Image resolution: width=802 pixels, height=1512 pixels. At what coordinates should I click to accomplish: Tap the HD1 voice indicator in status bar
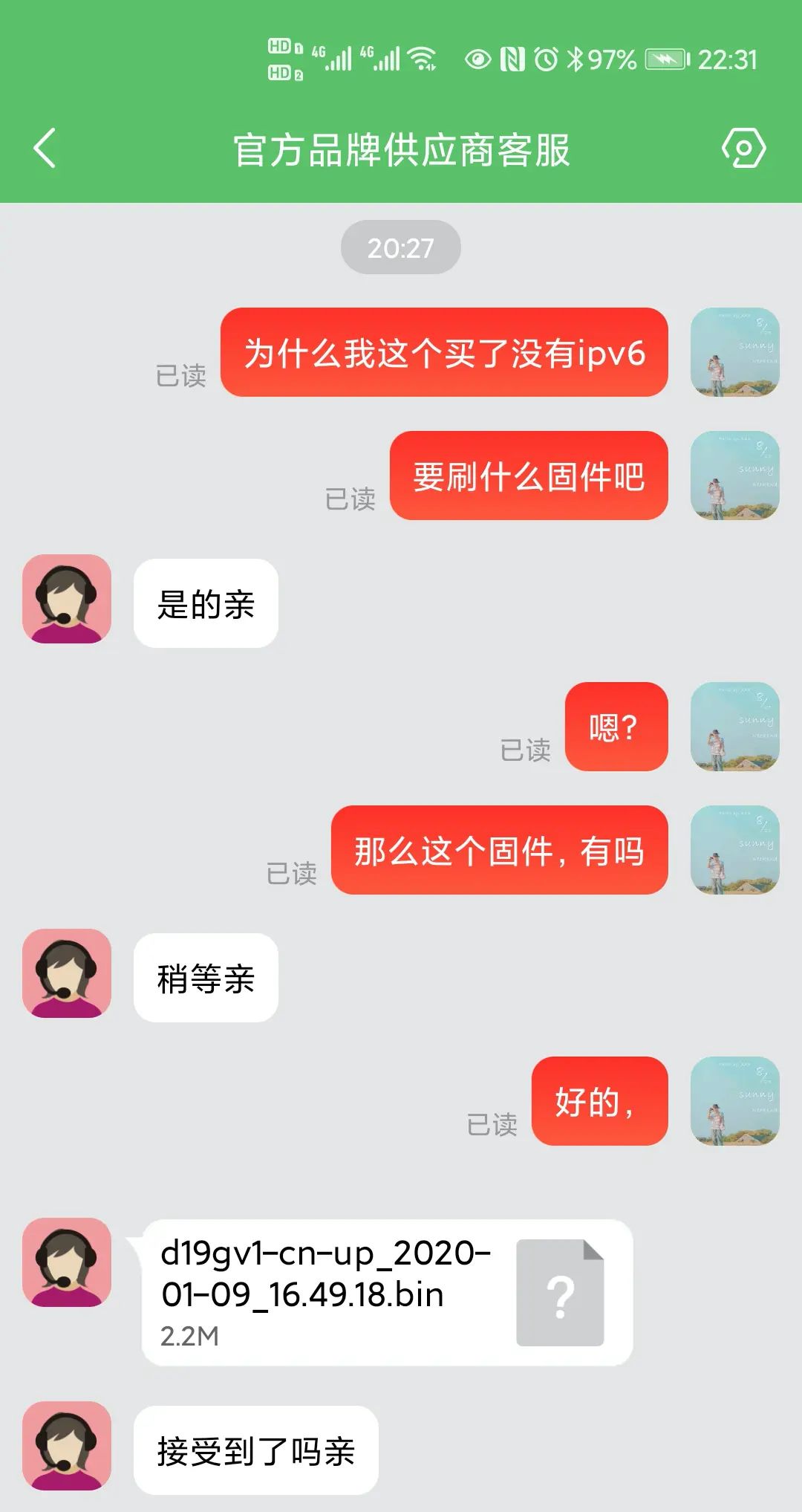(x=282, y=46)
